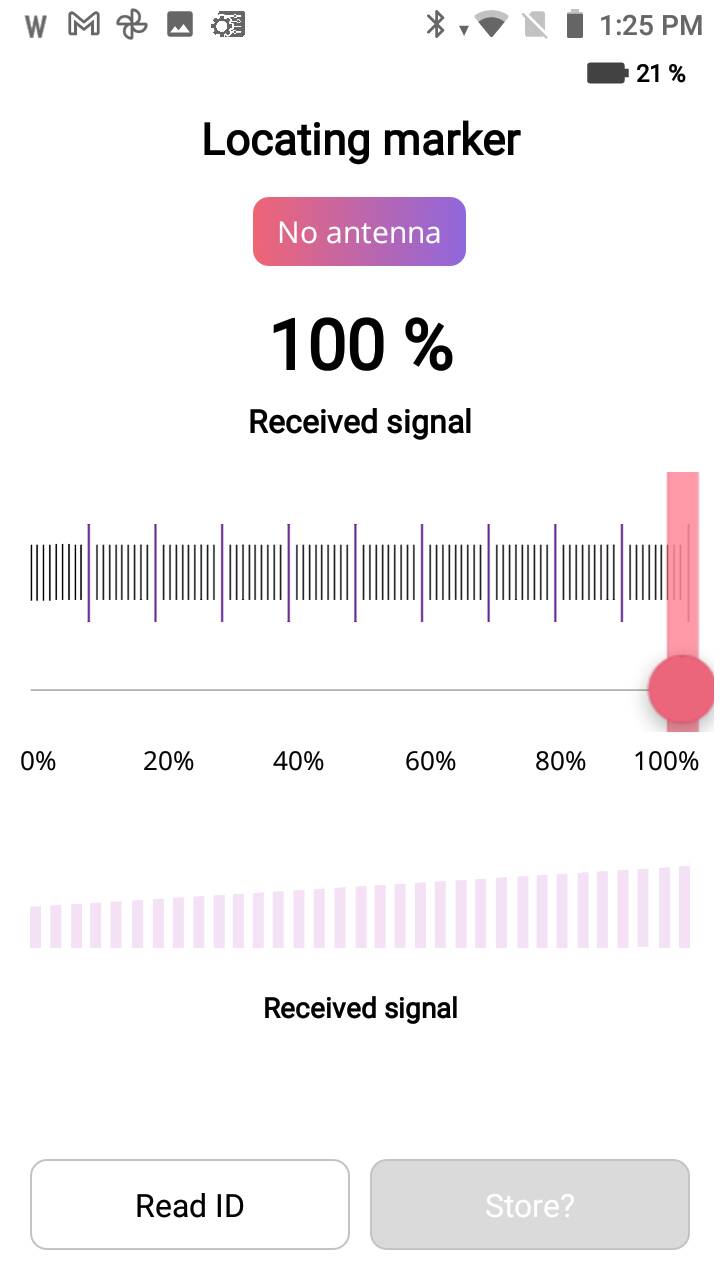
Task: Tap the Read ID button
Action: click(190, 1205)
